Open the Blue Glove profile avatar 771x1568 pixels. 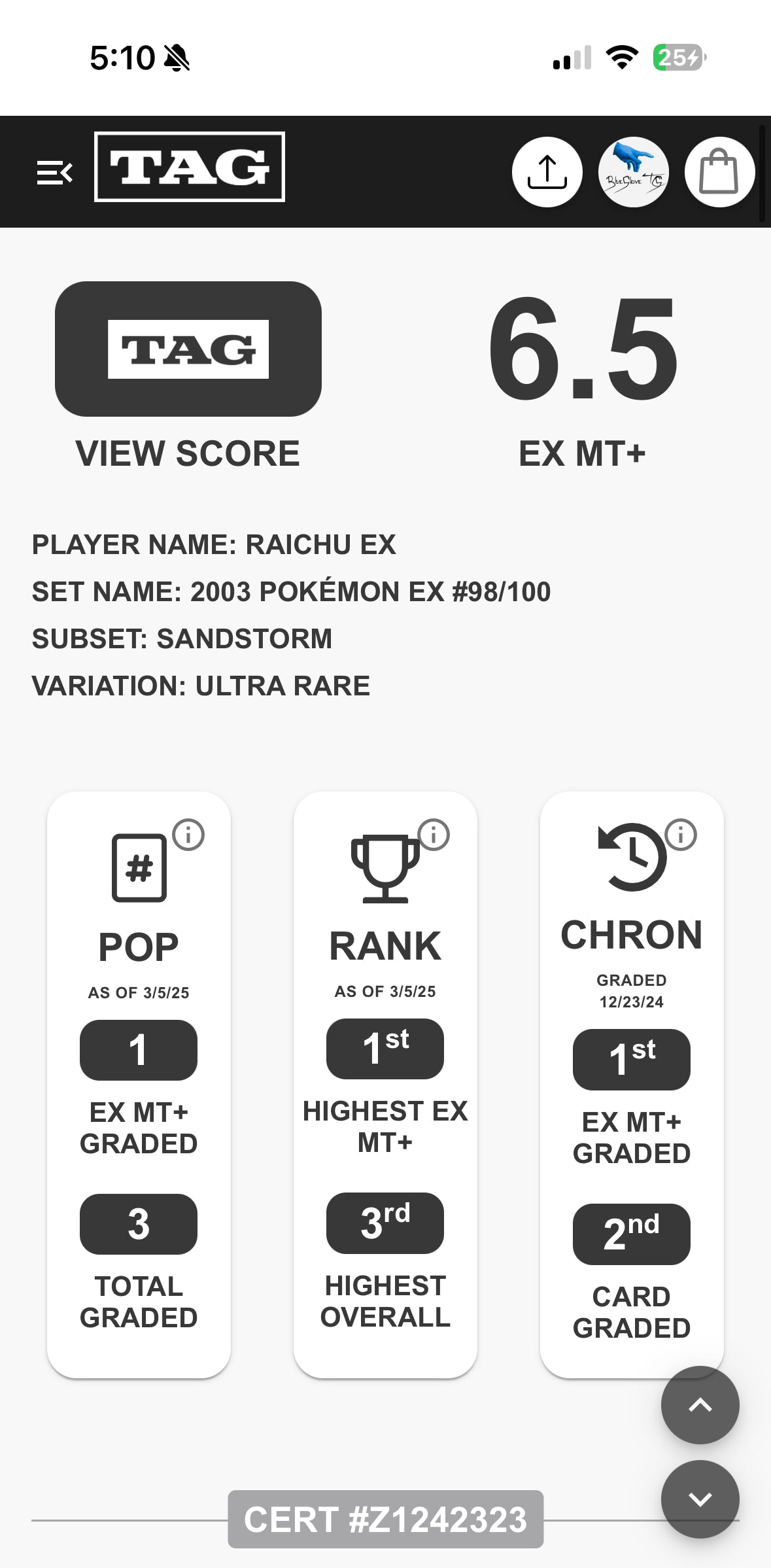[x=633, y=172]
